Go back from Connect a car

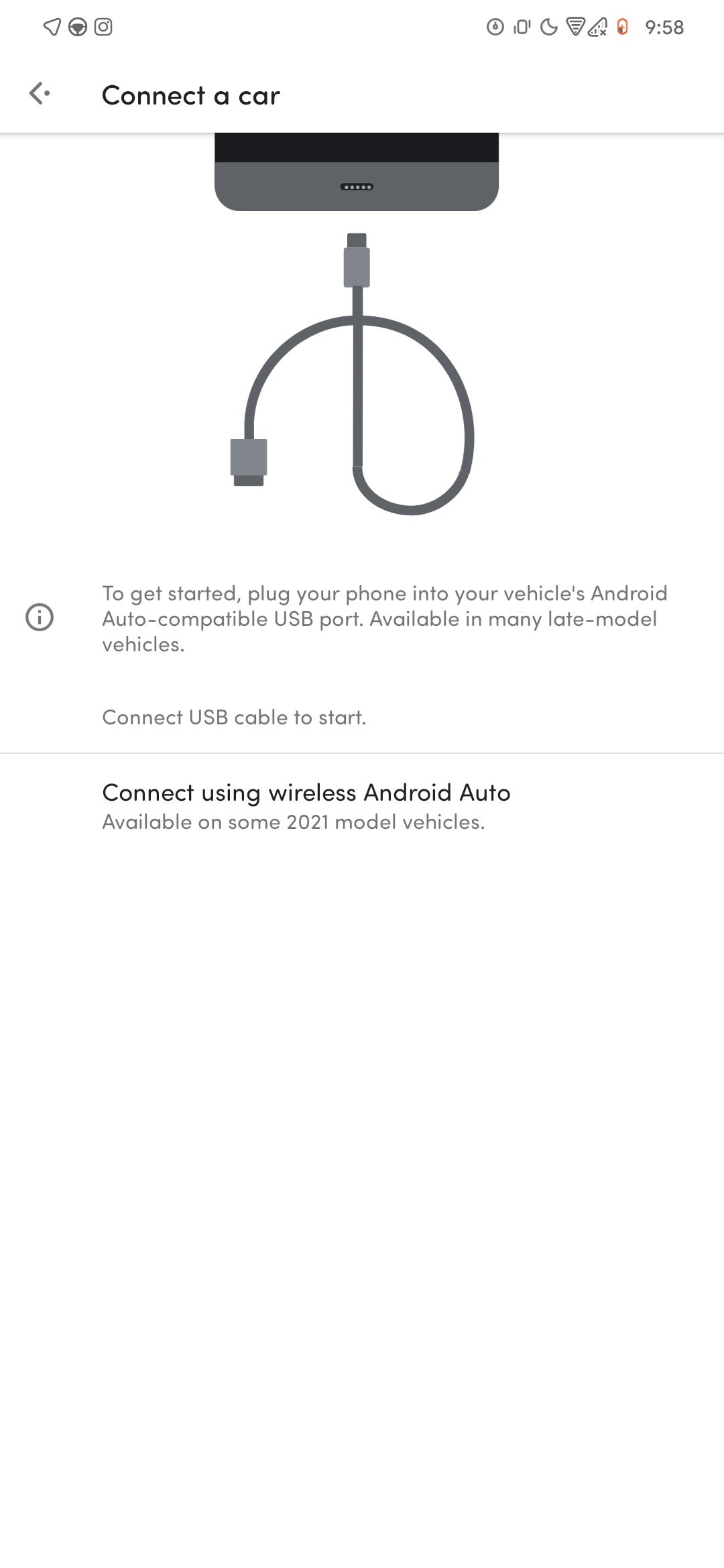click(39, 94)
